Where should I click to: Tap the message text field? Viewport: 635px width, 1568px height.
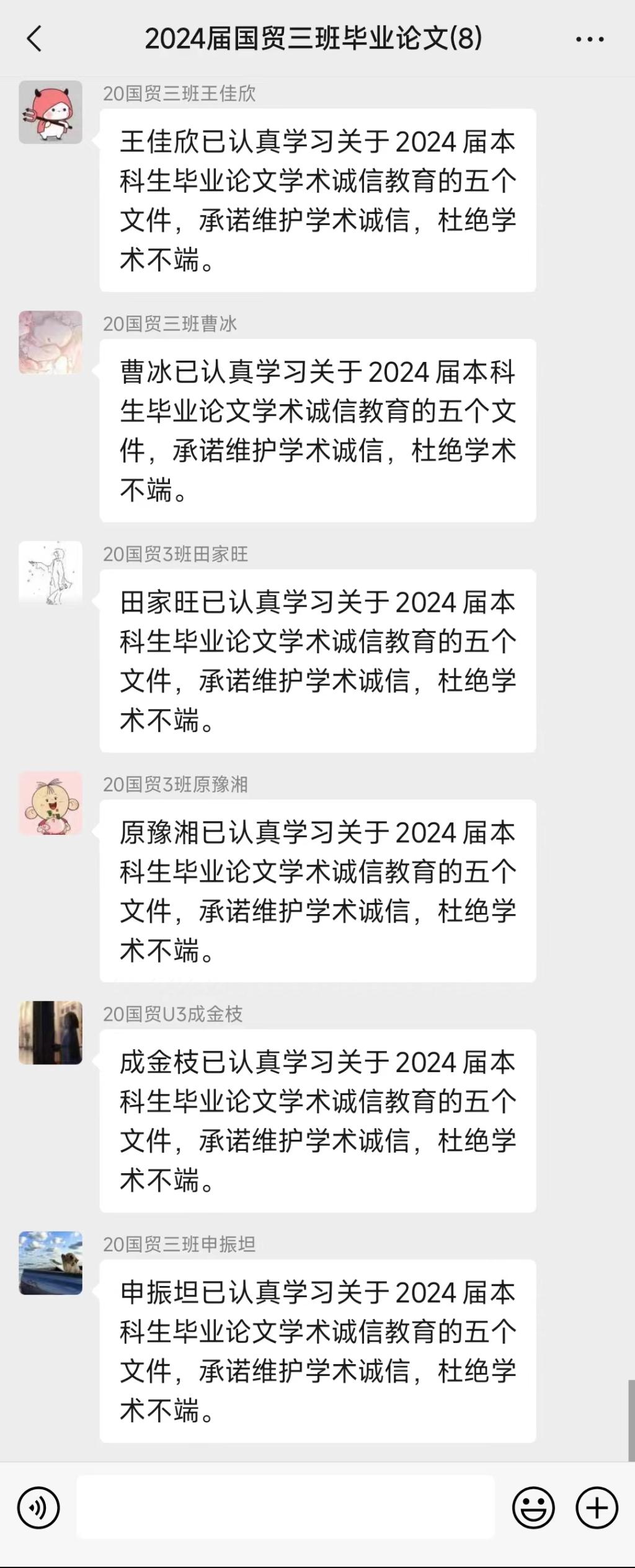click(285, 1507)
